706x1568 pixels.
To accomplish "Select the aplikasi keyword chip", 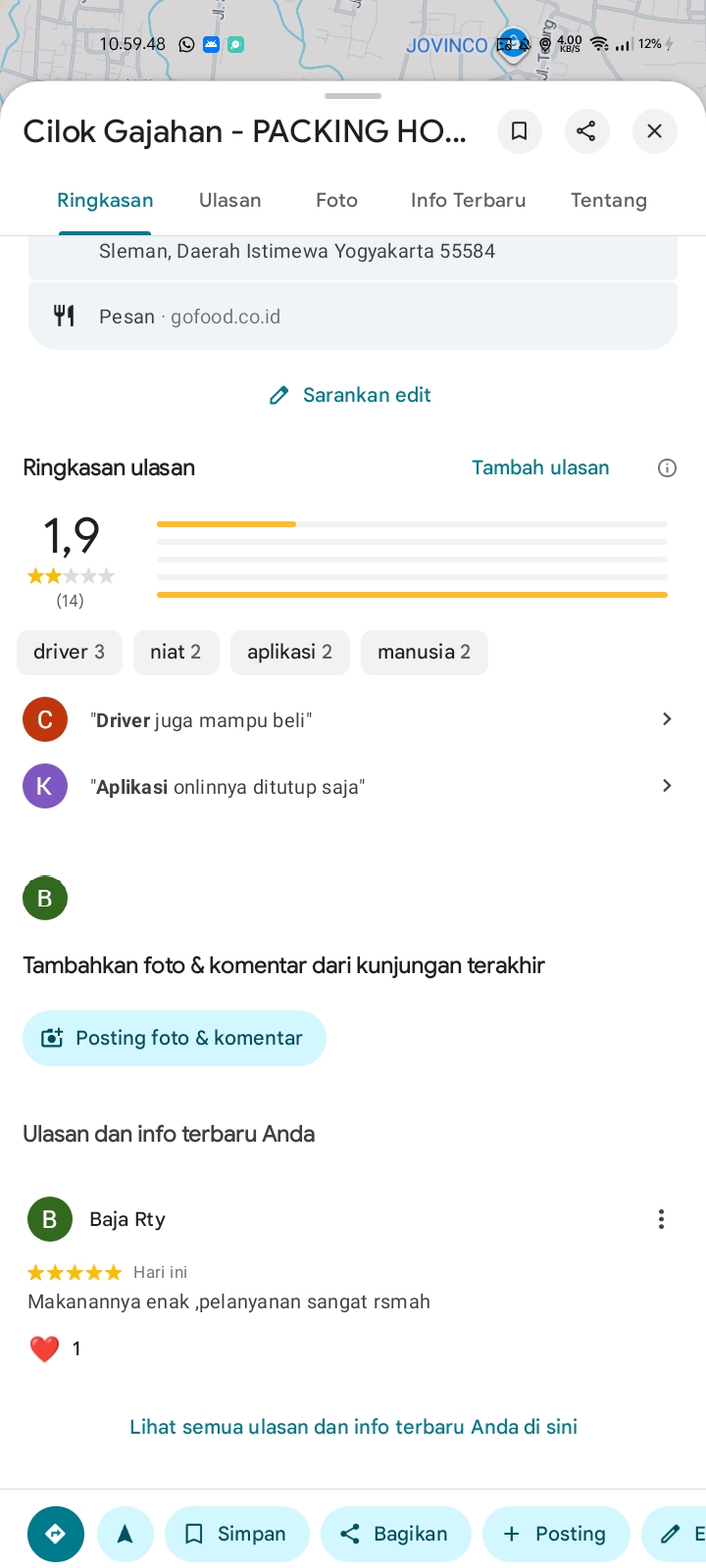I will (x=289, y=652).
